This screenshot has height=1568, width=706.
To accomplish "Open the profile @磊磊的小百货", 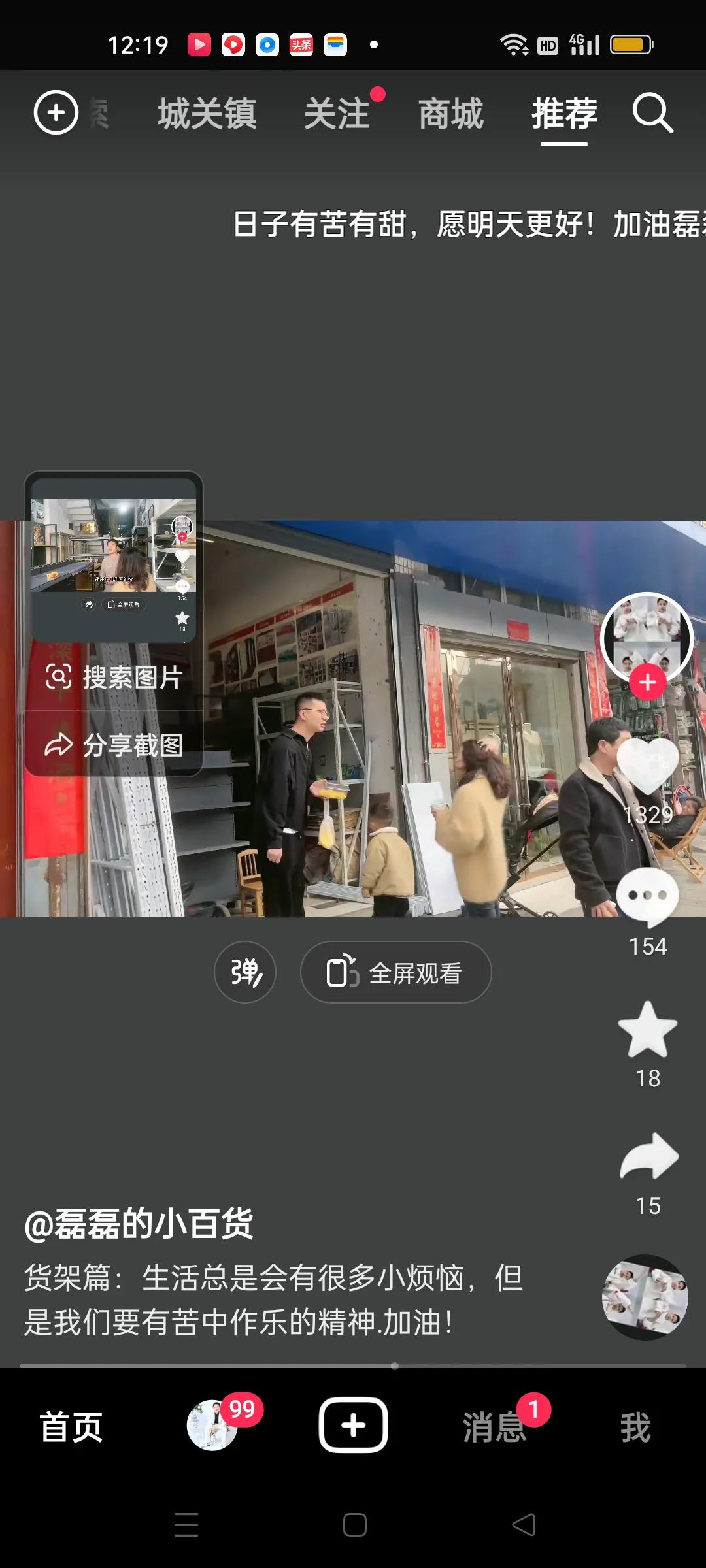I will coord(139,1224).
